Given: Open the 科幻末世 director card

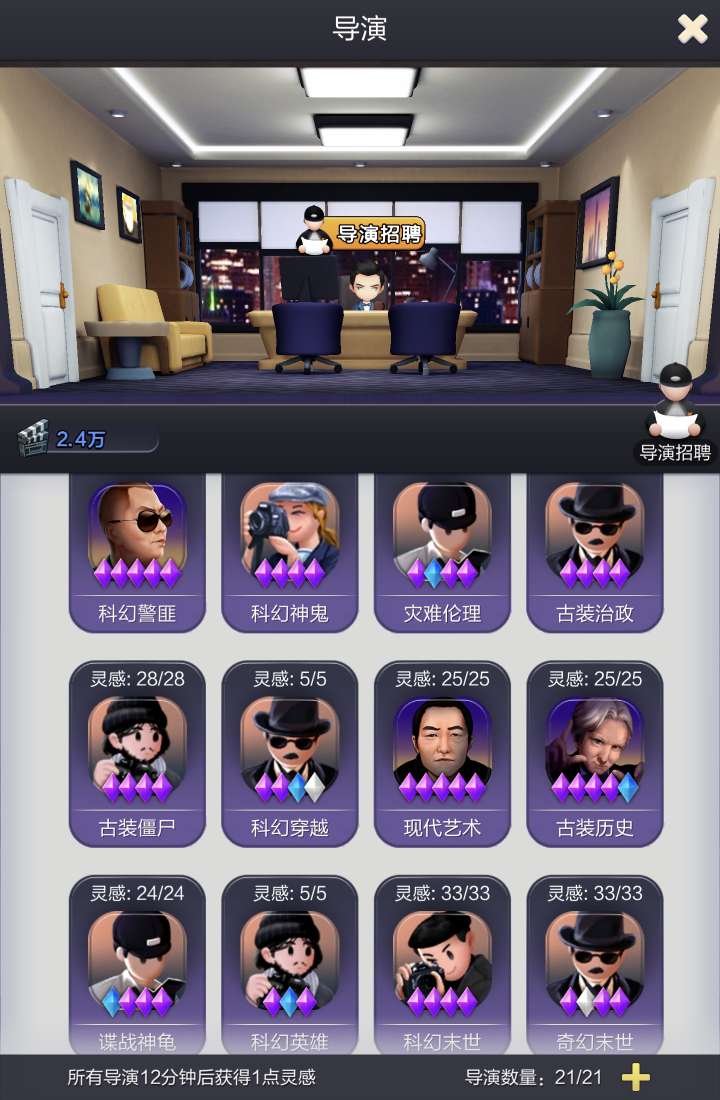Looking at the screenshot, I should pos(442,965).
